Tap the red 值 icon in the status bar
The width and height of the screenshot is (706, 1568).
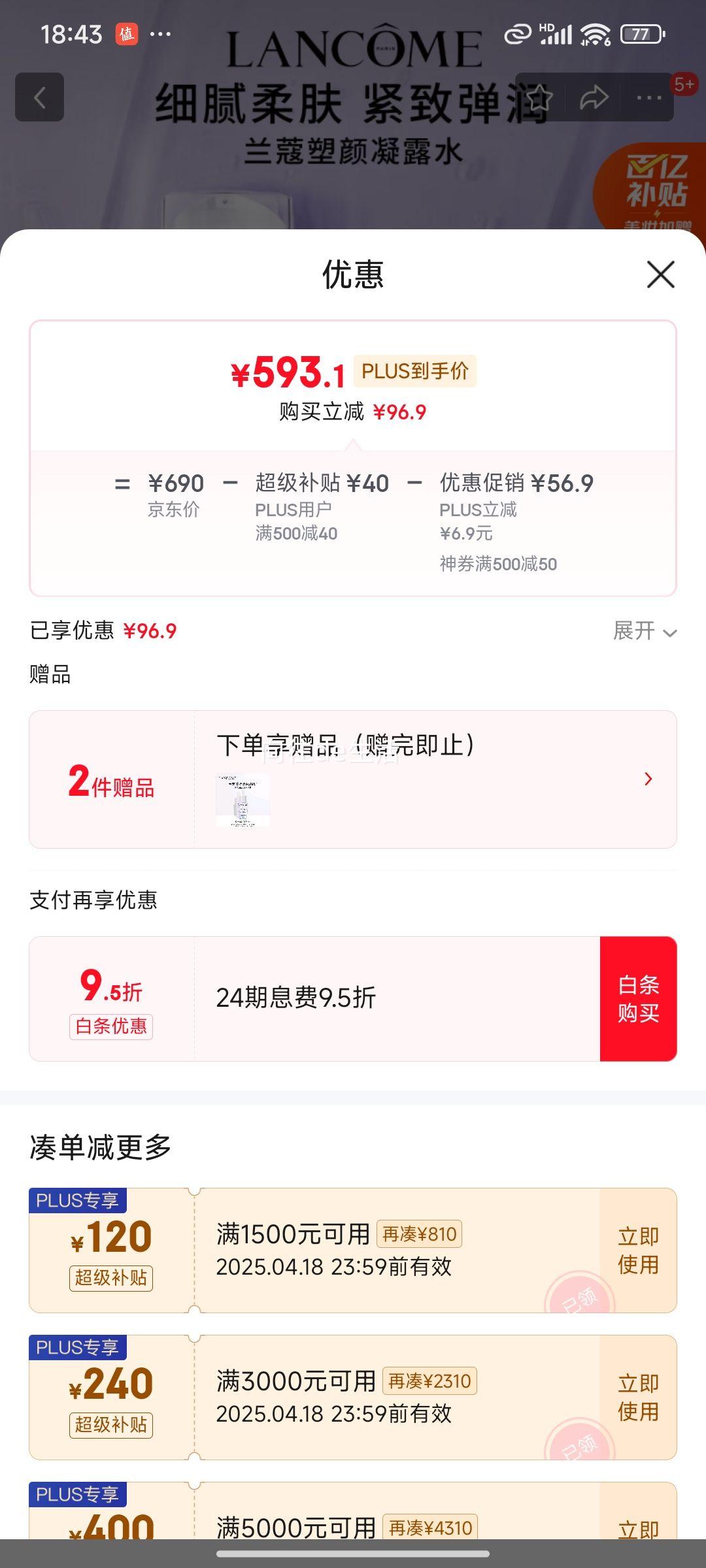tap(128, 33)
